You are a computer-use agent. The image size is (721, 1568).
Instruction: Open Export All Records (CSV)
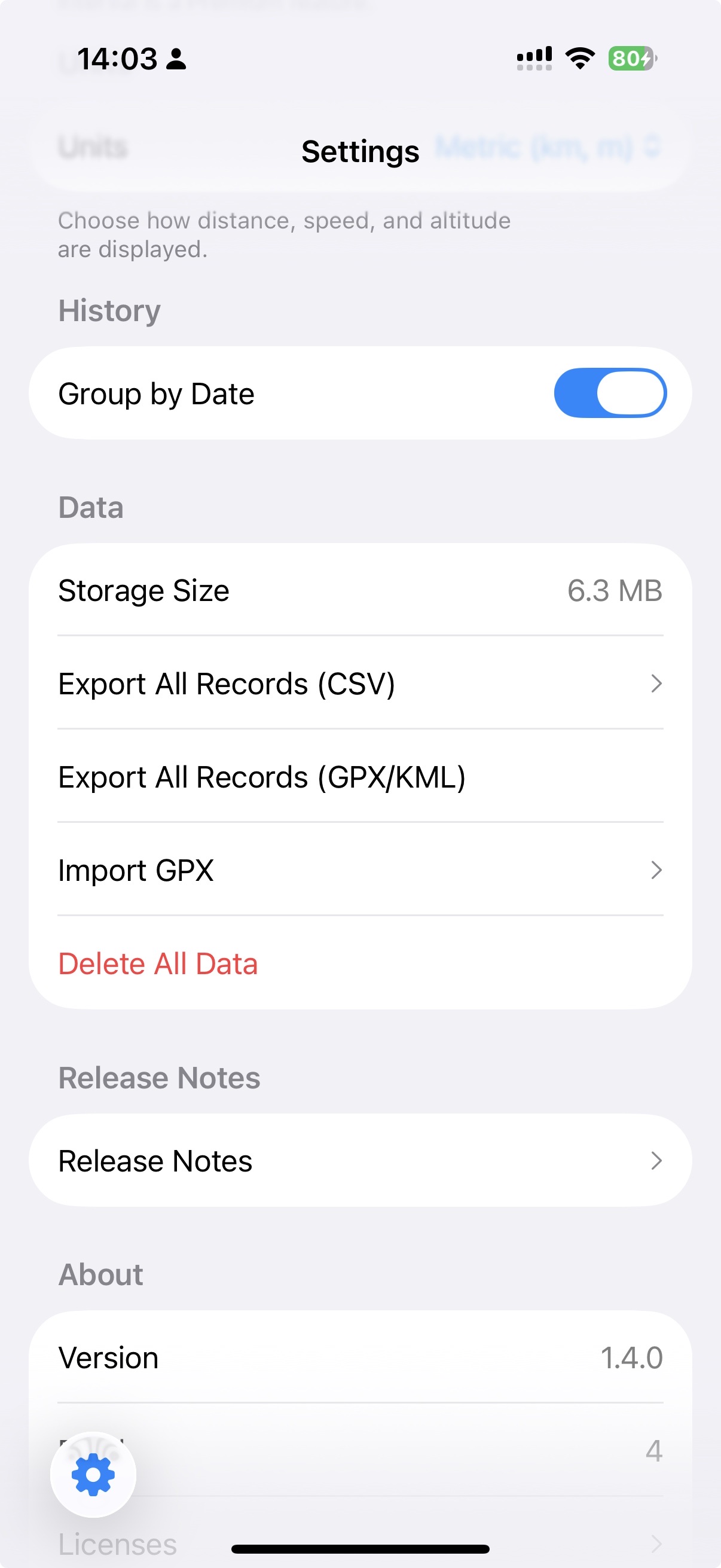(x=360, y=684)
